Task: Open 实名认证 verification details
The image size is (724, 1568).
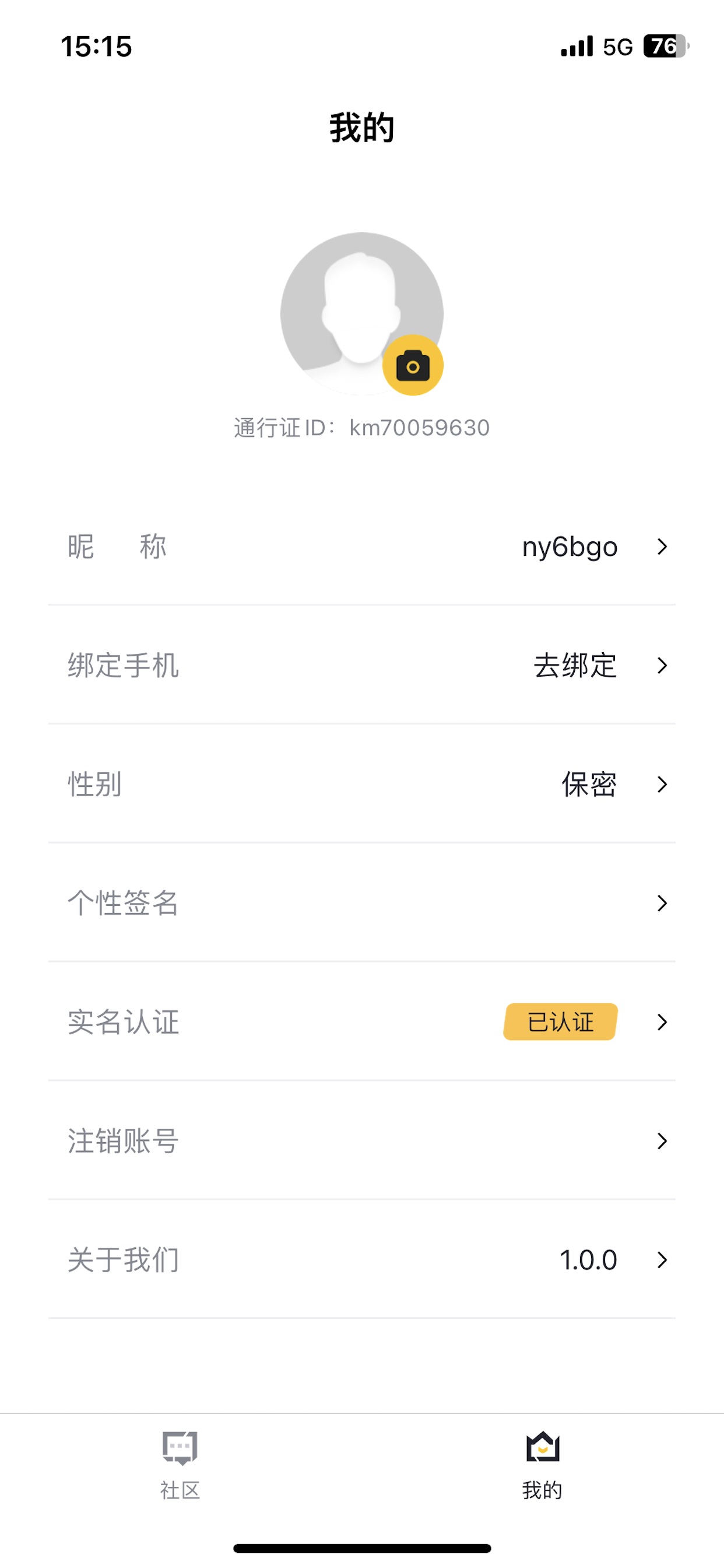Action: click(x=362, y=1021)
